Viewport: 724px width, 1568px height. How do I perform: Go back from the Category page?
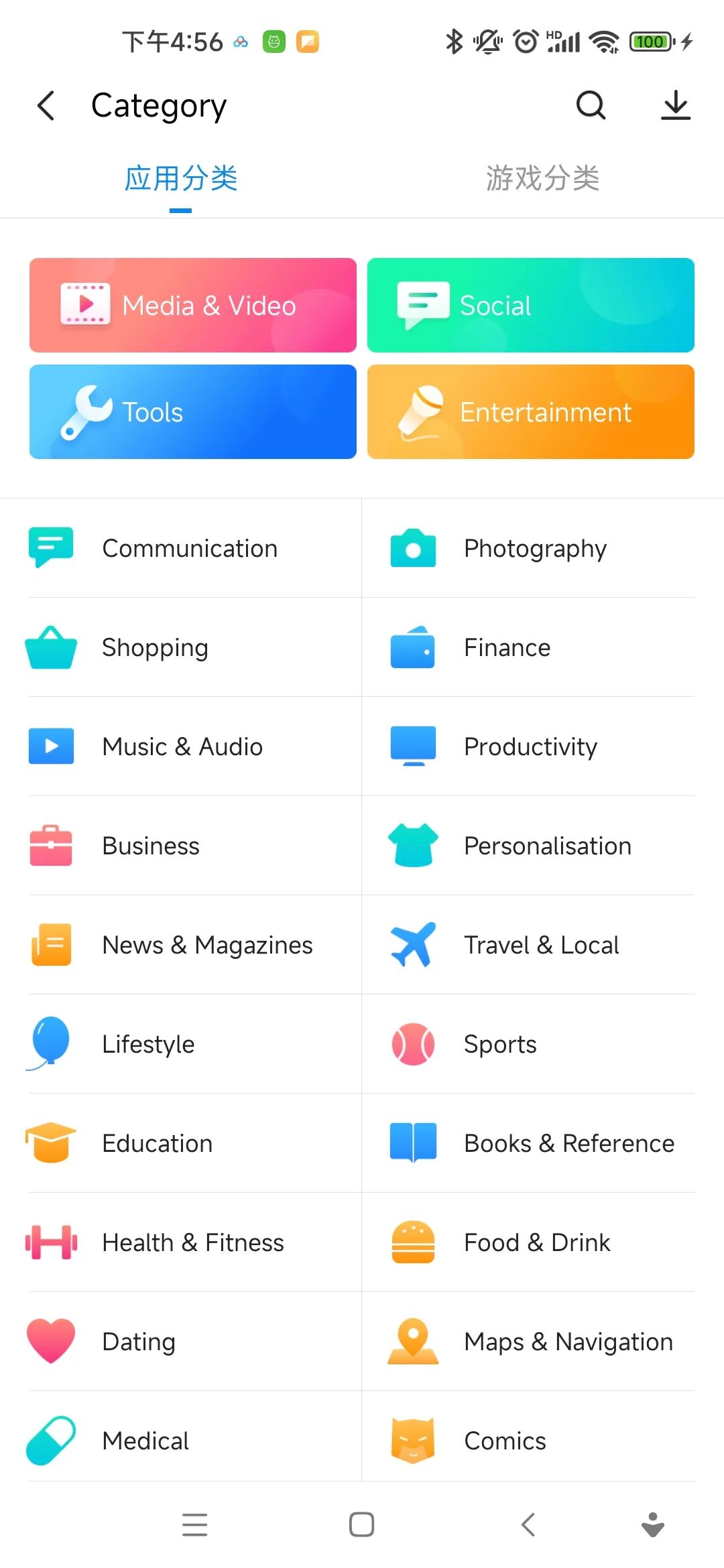(46, 106)
